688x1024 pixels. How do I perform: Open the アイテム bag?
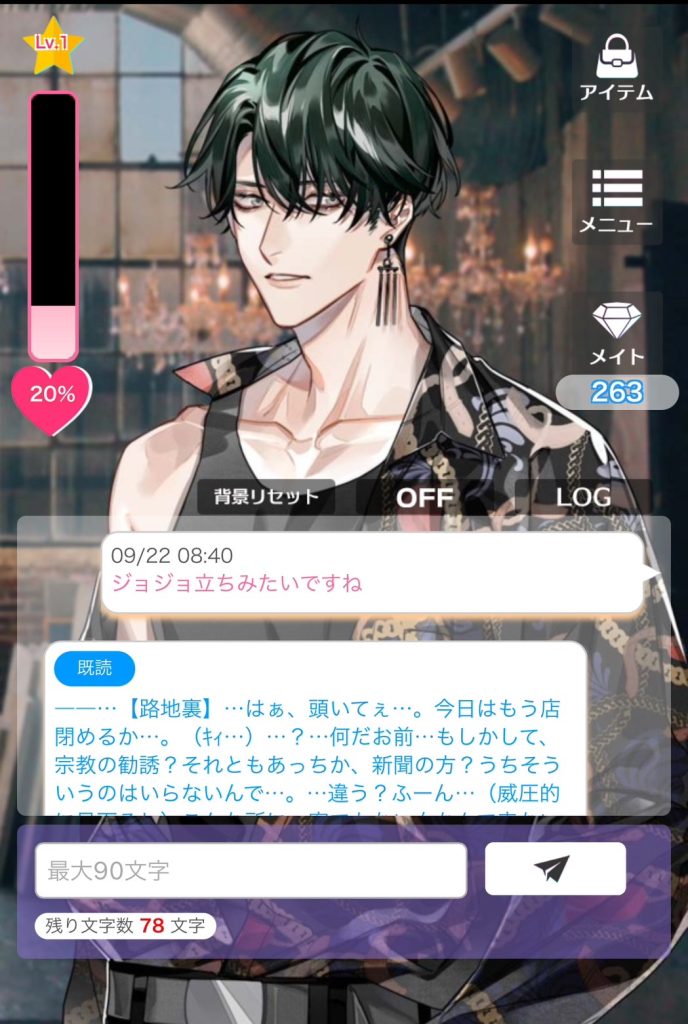(616, 66)
